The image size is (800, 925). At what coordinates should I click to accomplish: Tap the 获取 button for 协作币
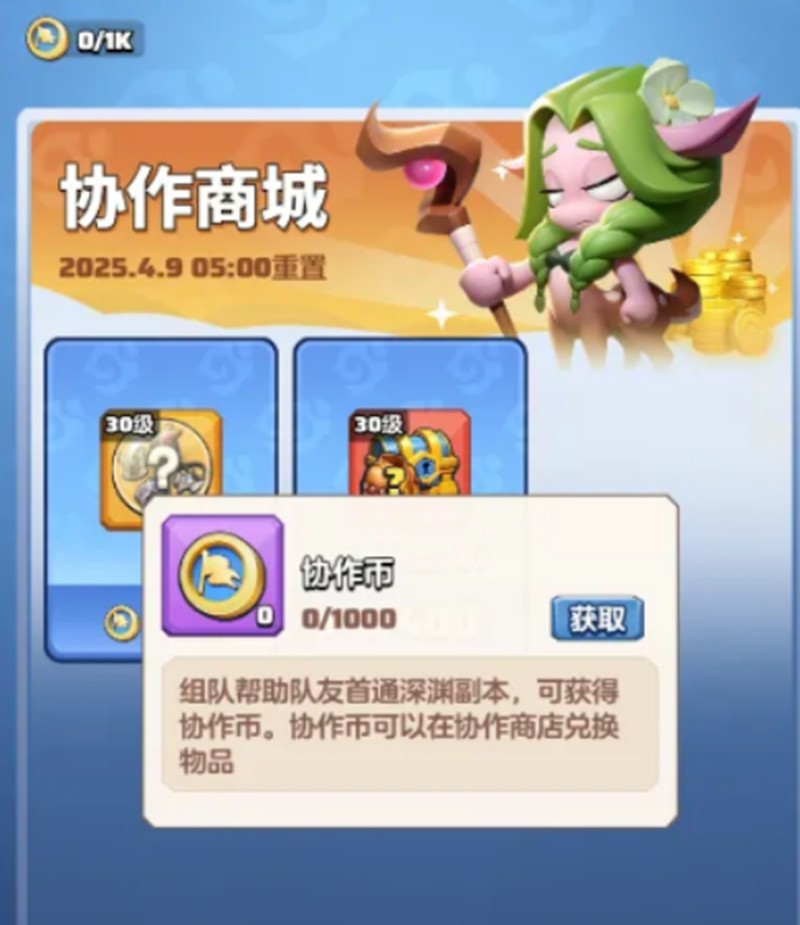[597, 619]
